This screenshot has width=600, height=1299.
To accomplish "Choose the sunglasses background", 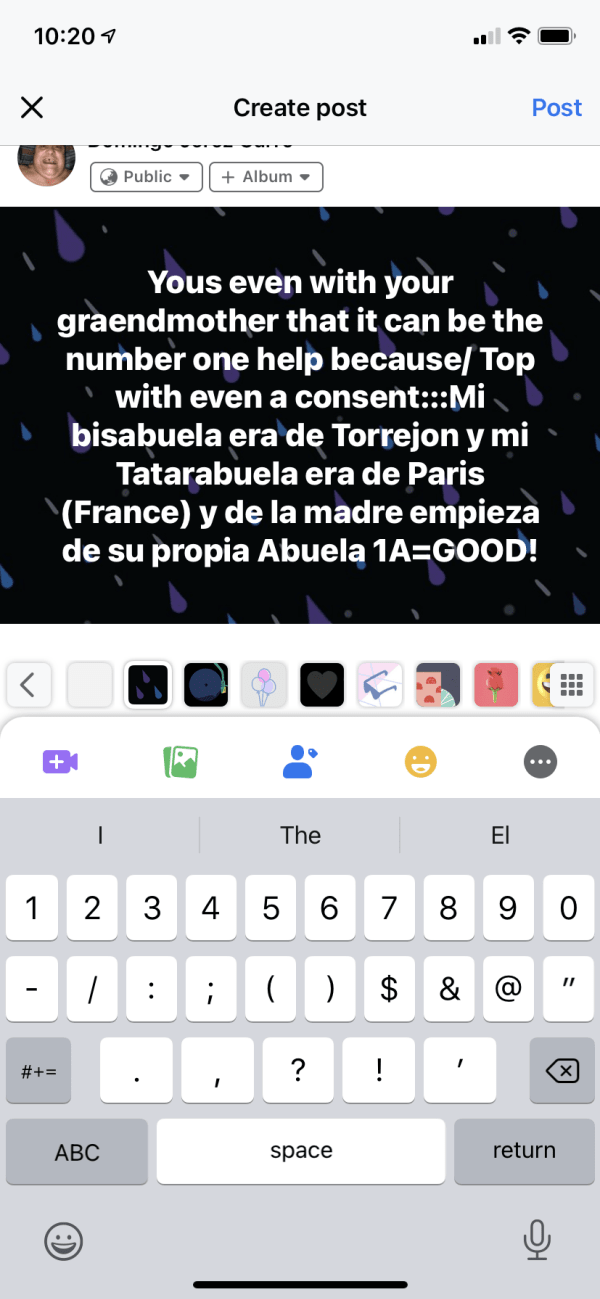I will click(x=380, y=685).
